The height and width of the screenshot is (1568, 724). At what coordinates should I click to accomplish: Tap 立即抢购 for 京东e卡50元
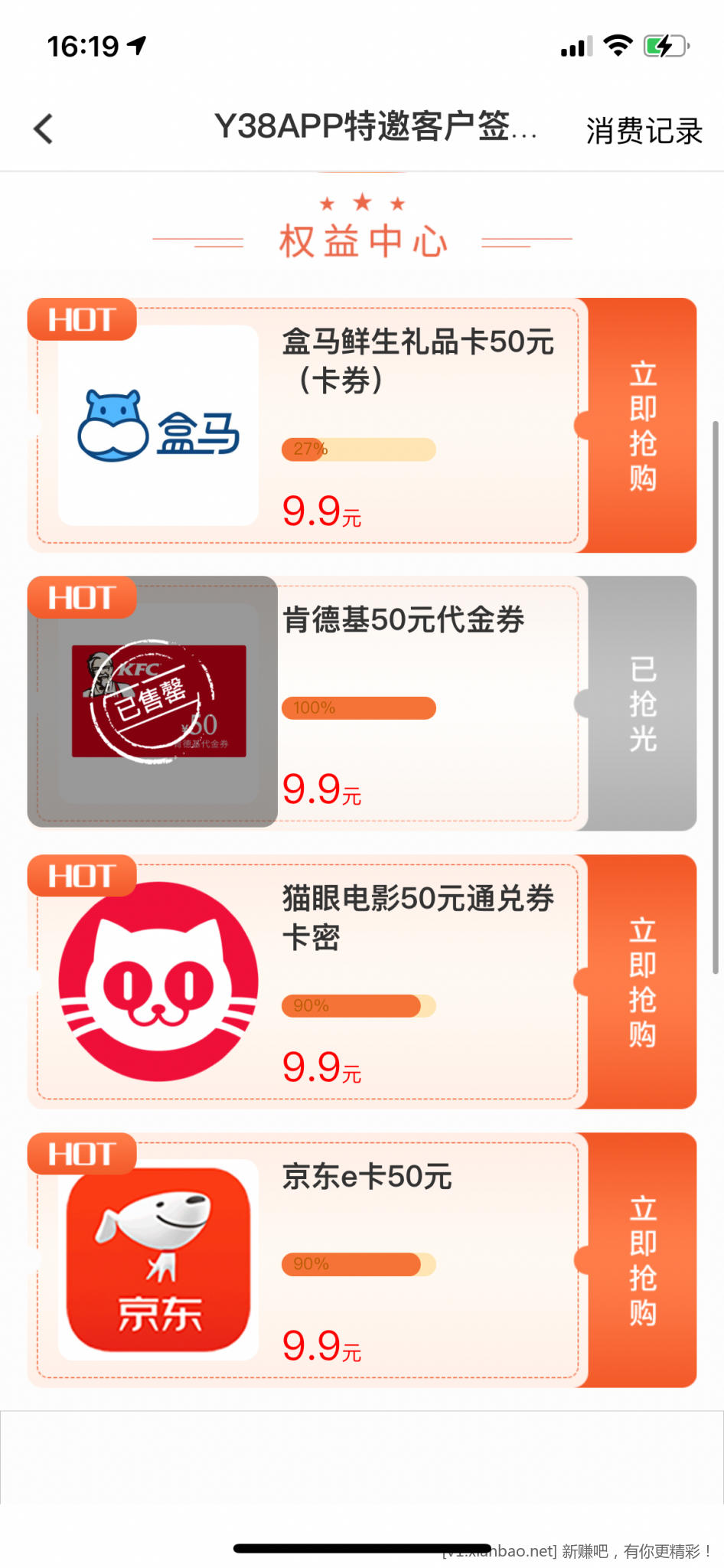pos(642,1260)
